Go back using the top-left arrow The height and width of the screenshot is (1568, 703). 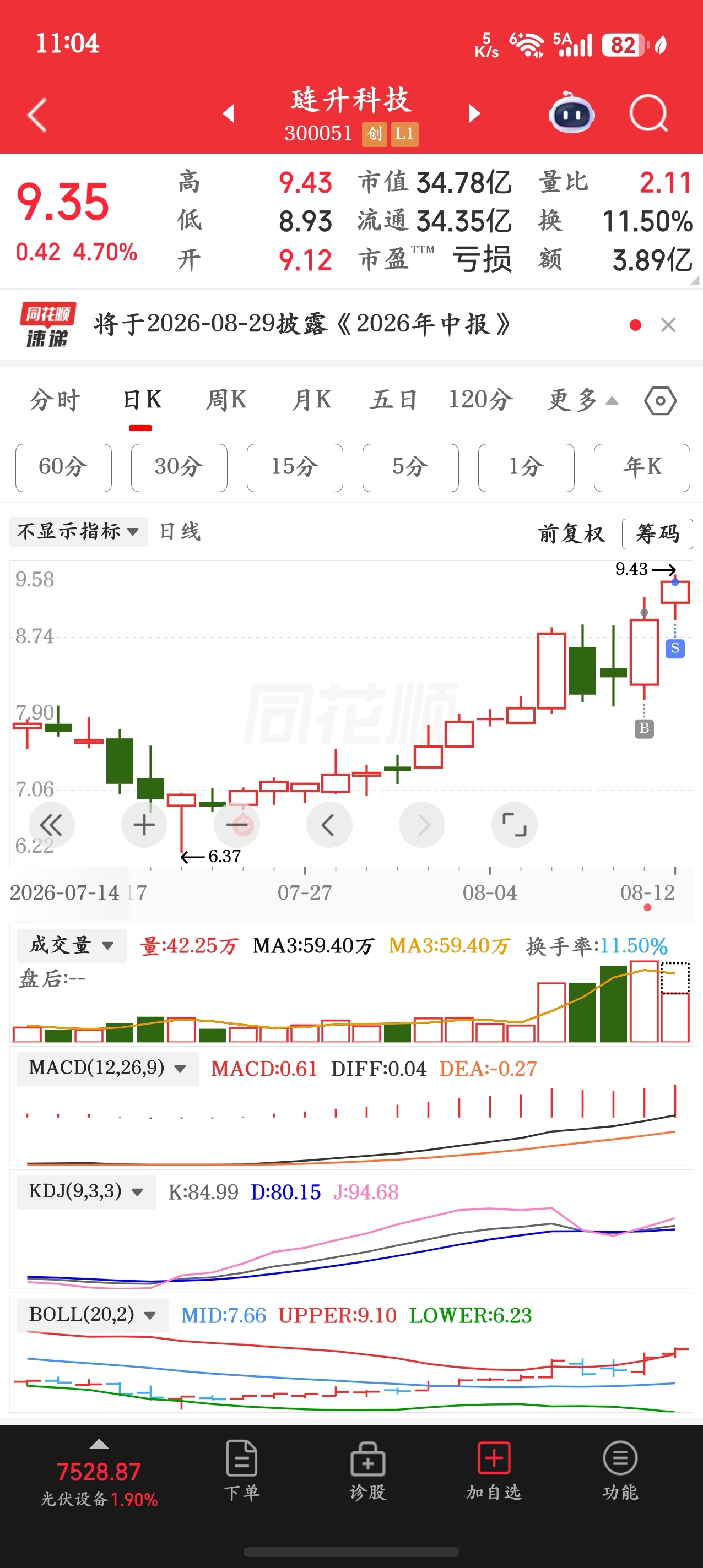point(37,115)
